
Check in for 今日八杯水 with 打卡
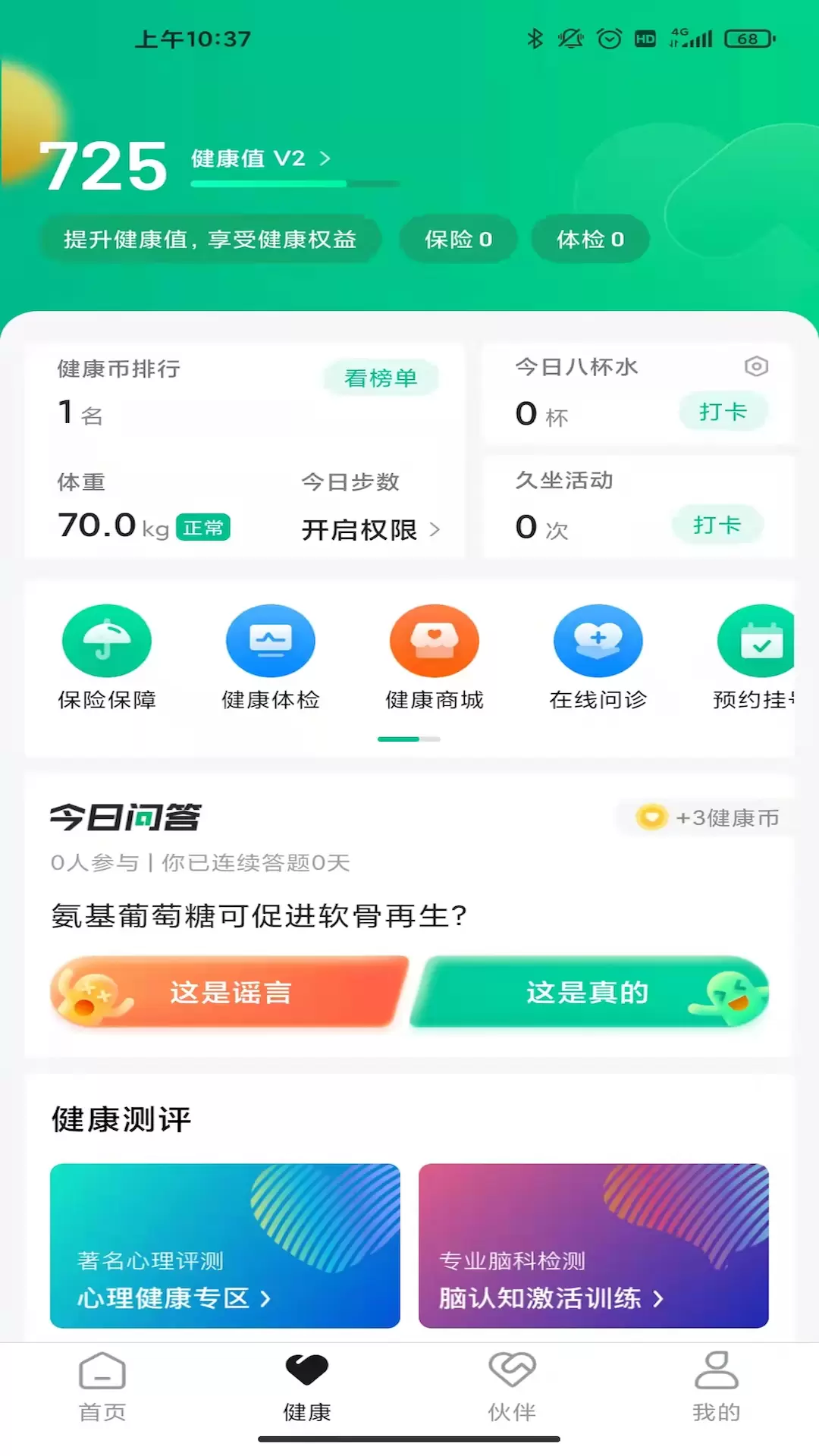(x=723, y=412)
